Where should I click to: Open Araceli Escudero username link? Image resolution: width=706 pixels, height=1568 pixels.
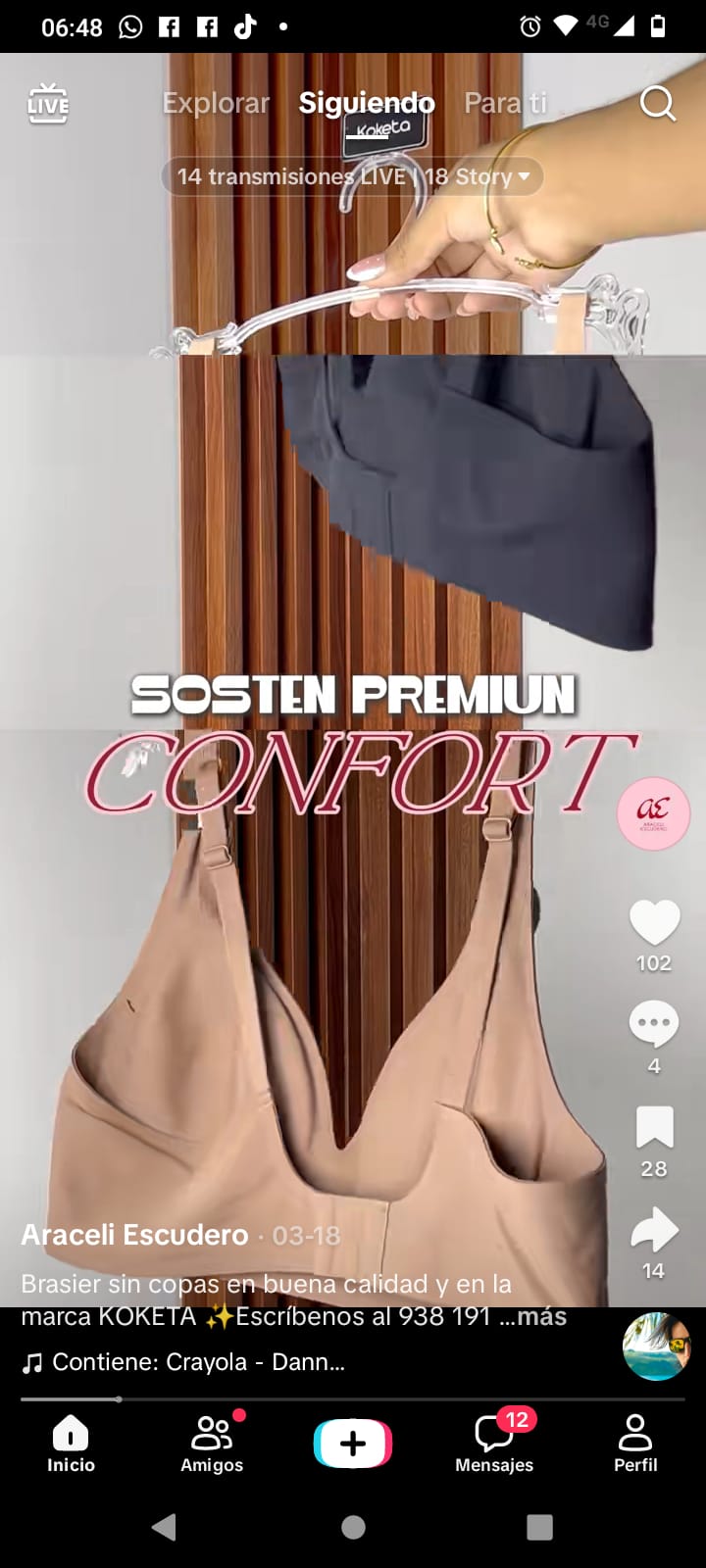pos(134,1235)
